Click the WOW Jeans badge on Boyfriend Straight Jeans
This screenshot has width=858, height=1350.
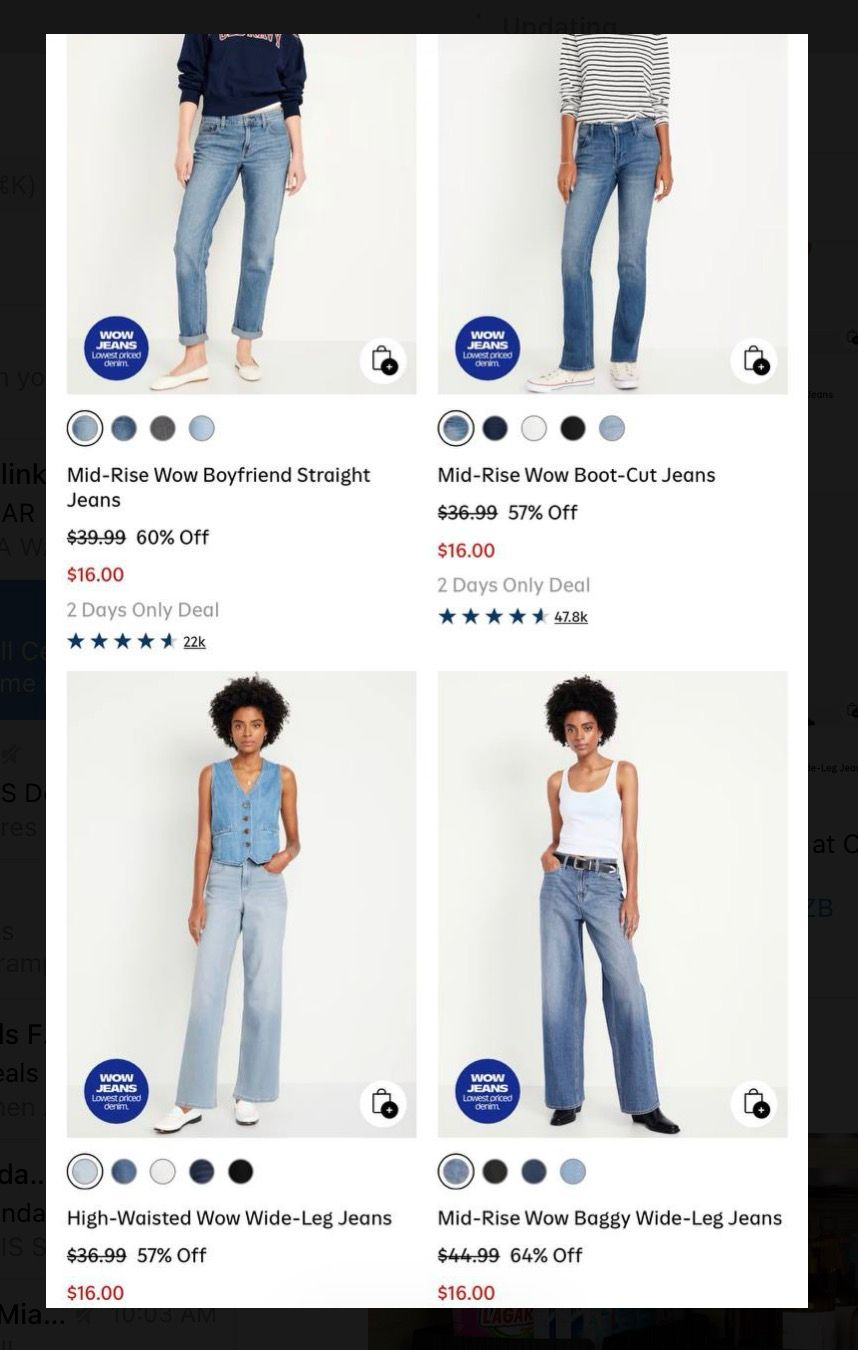coord(115,348)
